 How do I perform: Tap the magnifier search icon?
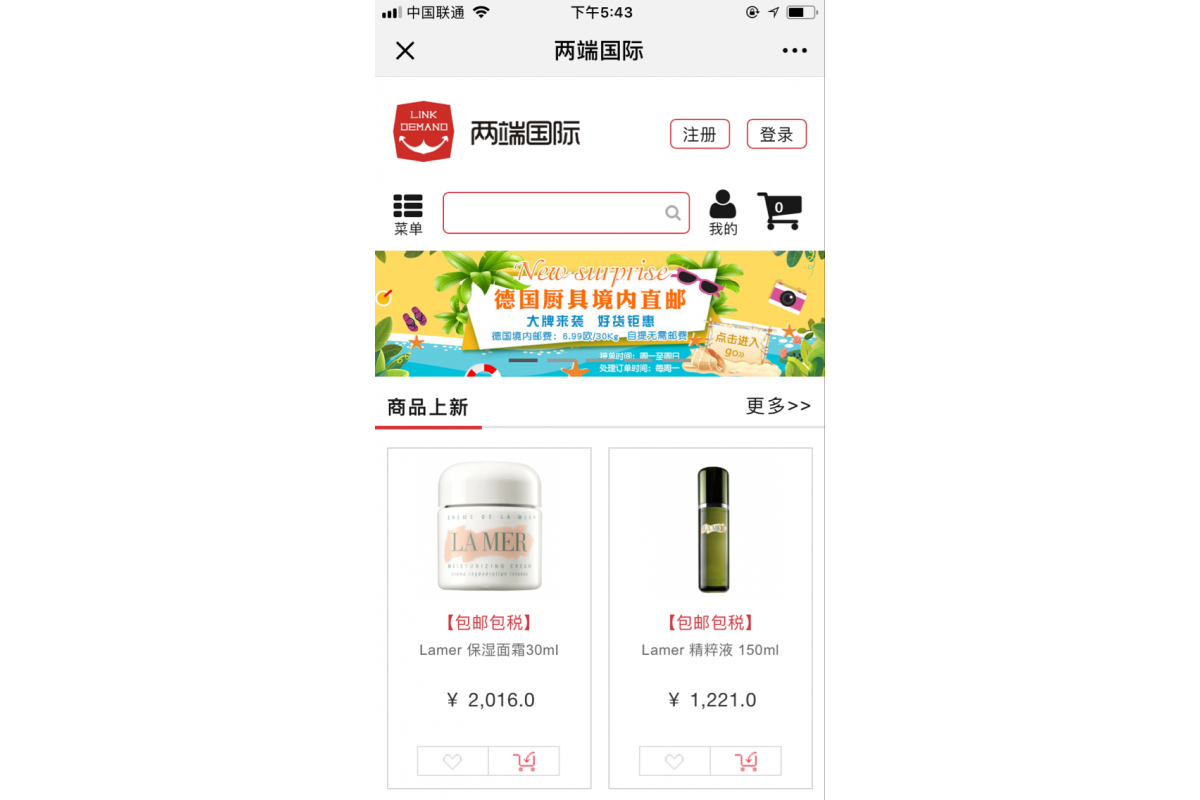tap(673, 213)
